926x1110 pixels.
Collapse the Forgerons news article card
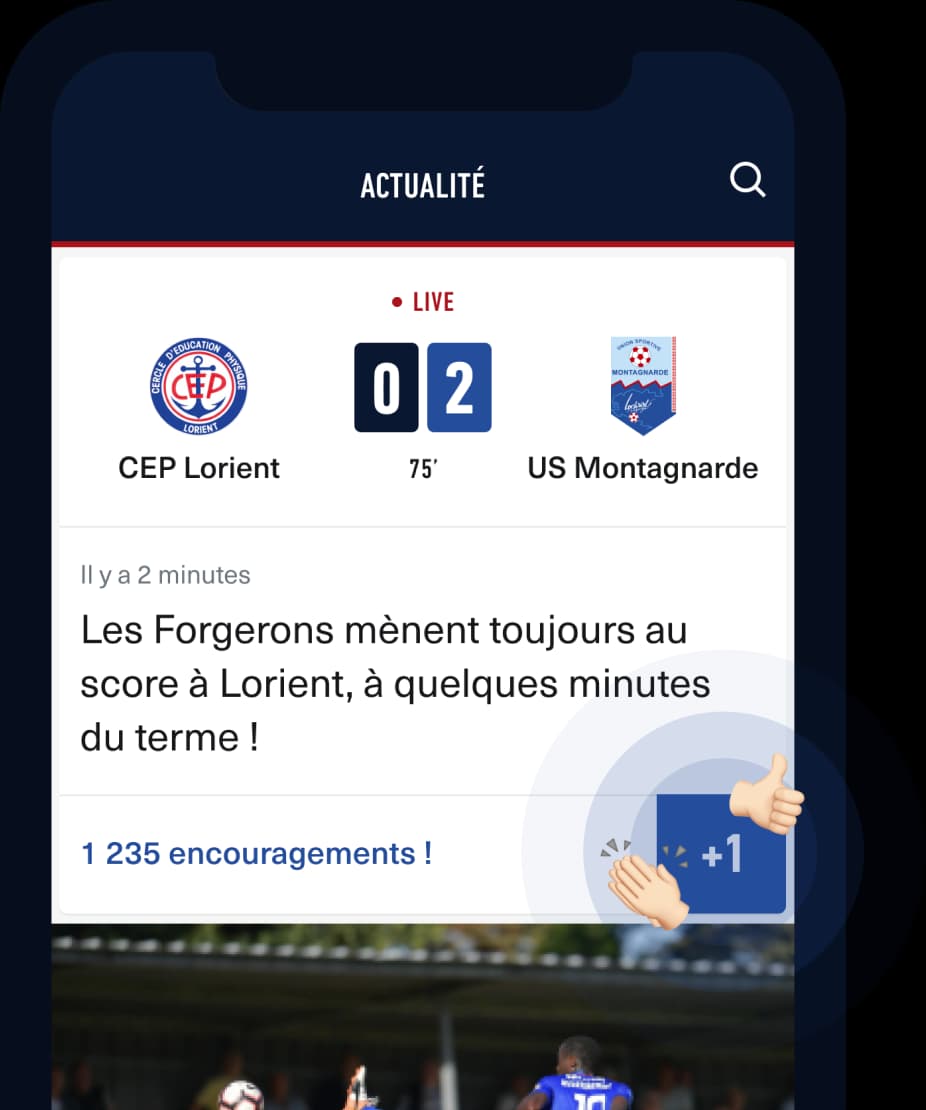click(396, 683)
